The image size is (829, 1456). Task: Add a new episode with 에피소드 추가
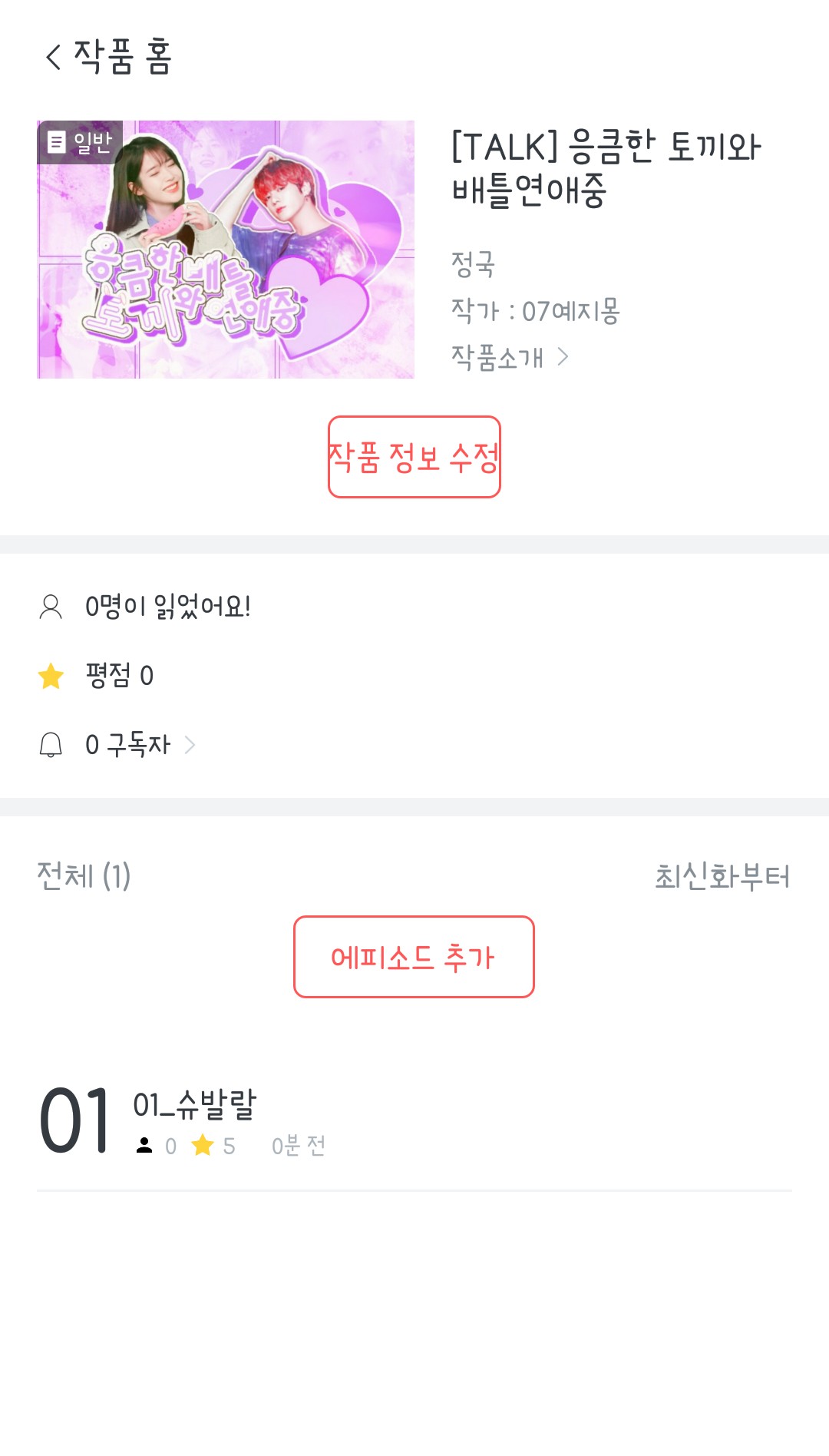click(414, 957)
